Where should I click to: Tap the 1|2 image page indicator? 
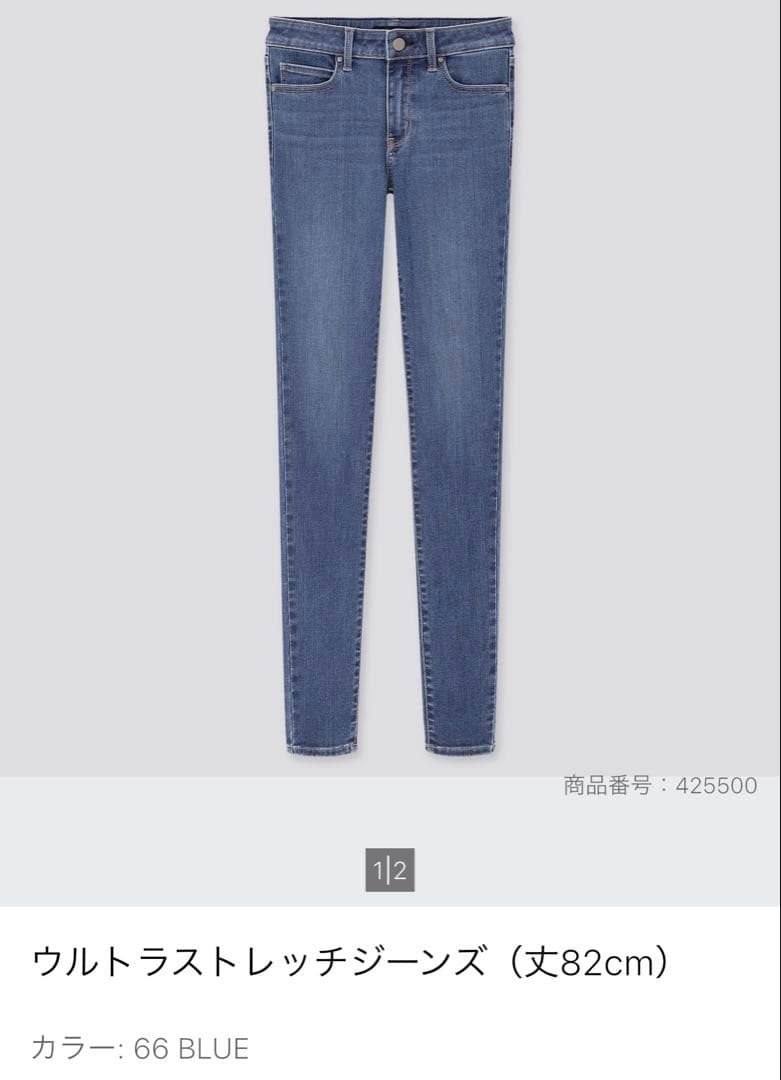[x=390, y=870]
